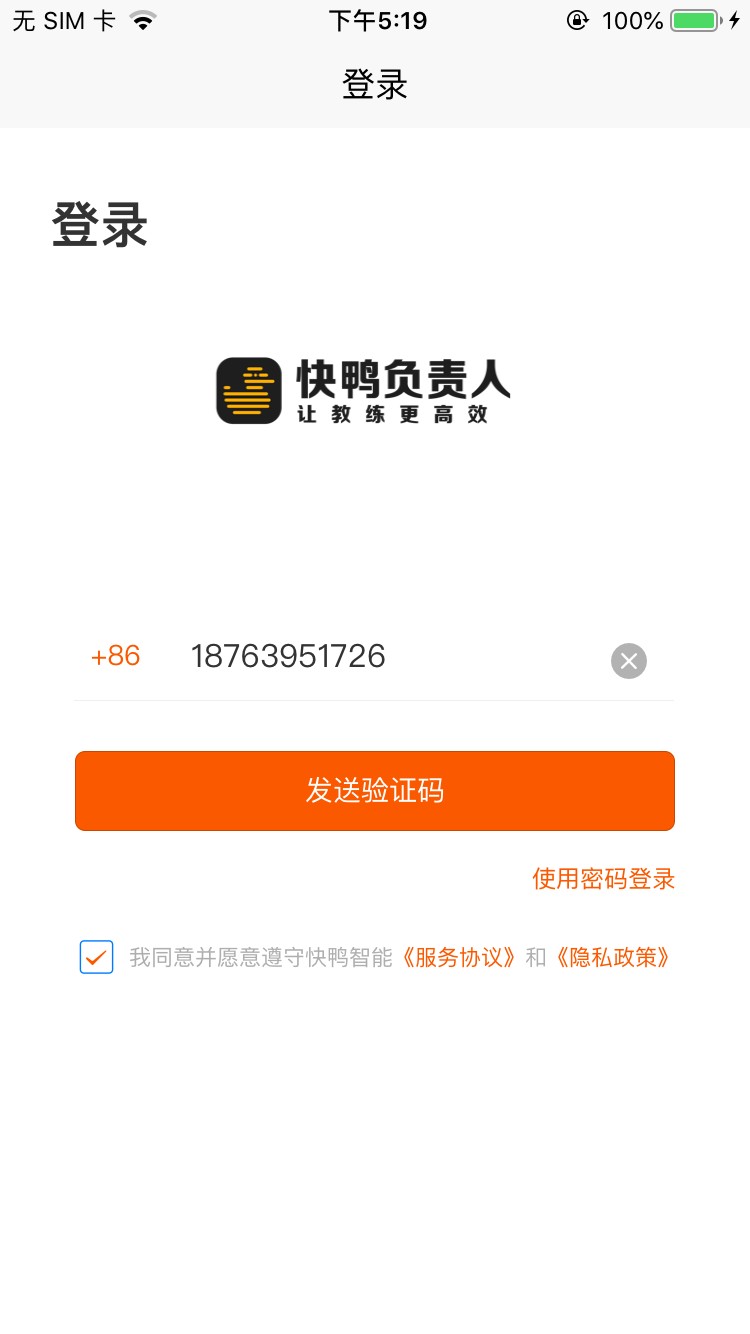Uncheck the agreement checkbox
Image resolution: width=750 pixels, height=1334 pixels.
pos(97,957)
